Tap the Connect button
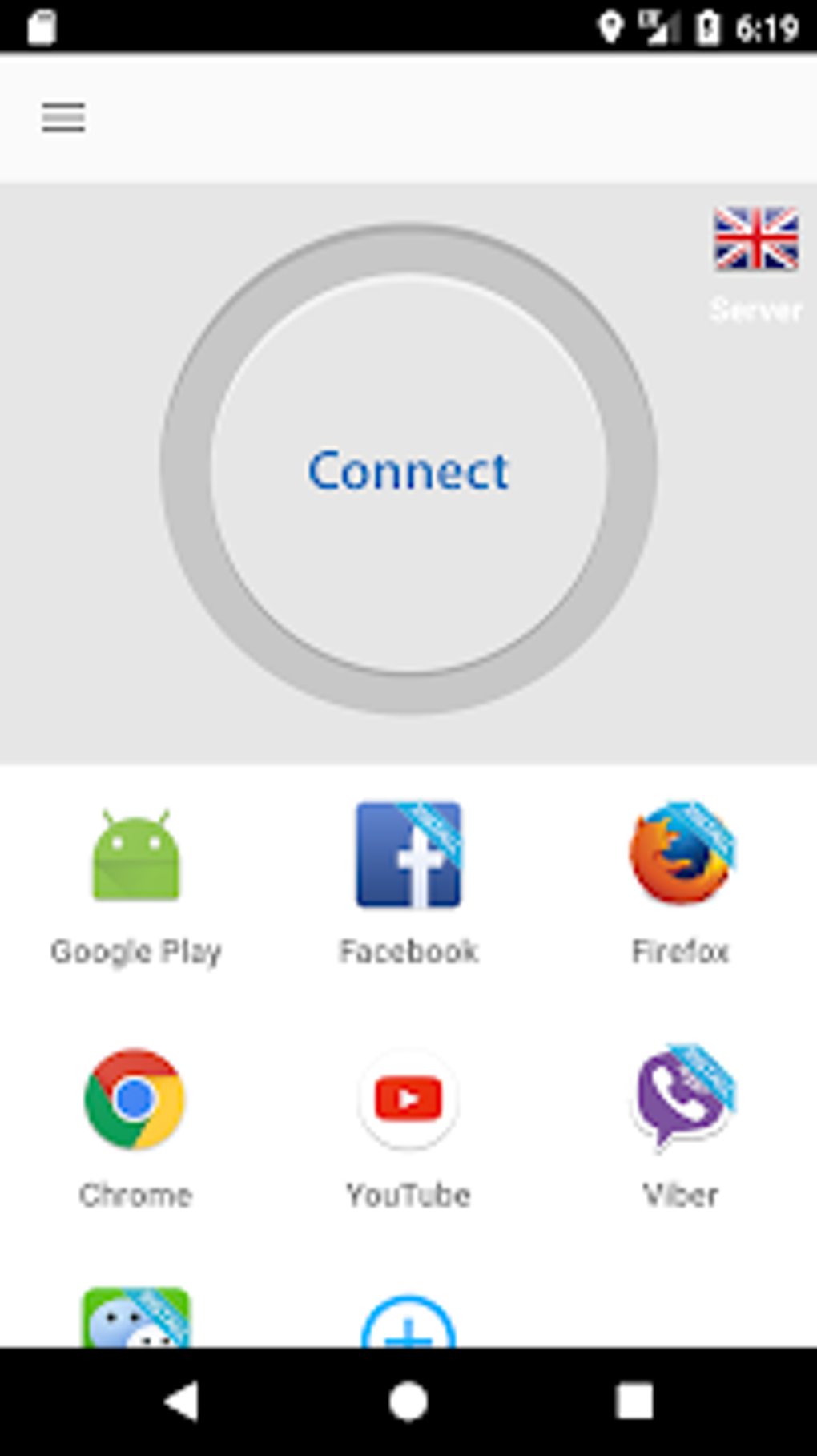 pos(408,470)
